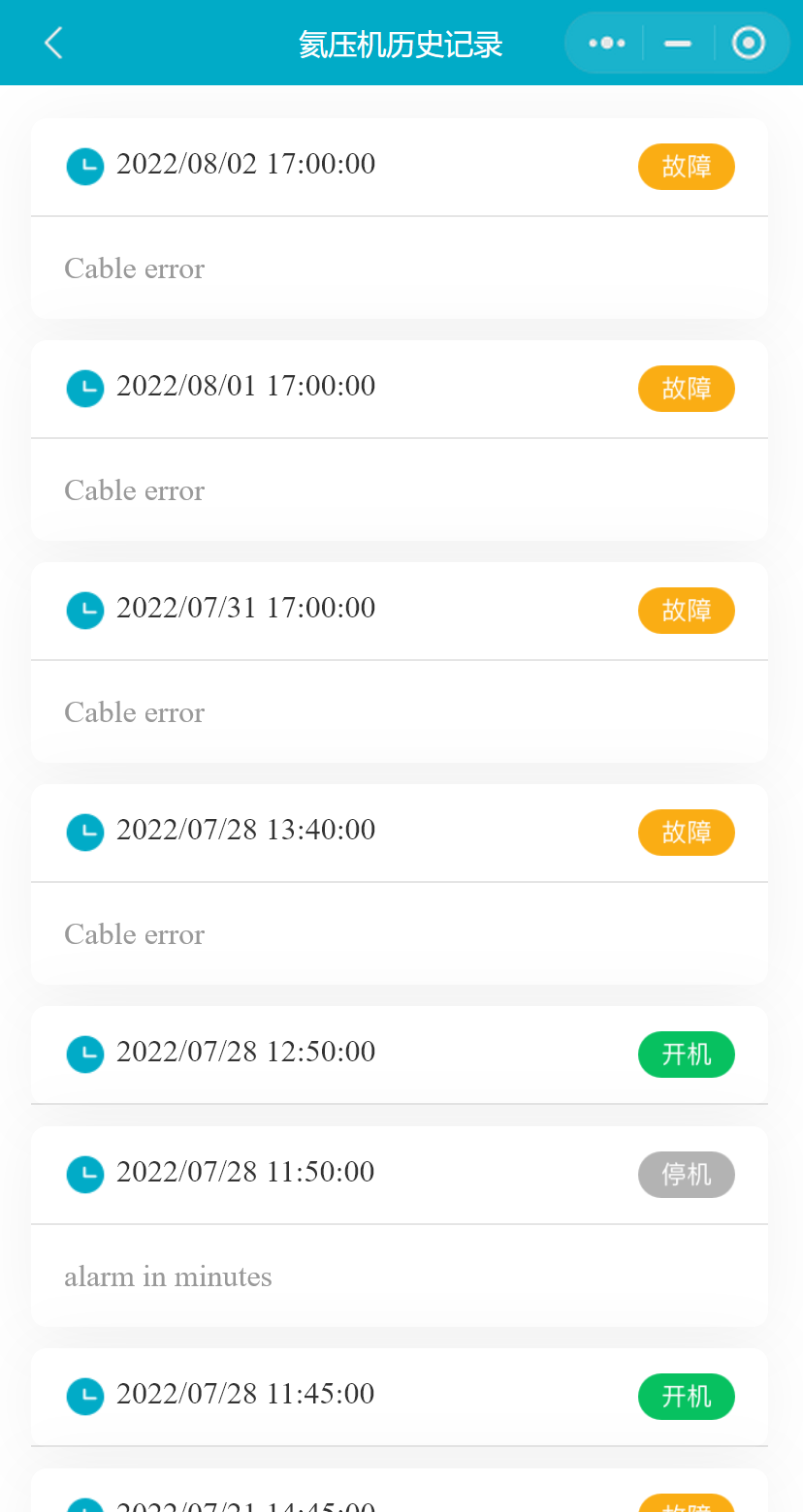Viewport: 803px width, 1512px height.
Task: Minimize the mini program
Action: [x=678, y=43]
